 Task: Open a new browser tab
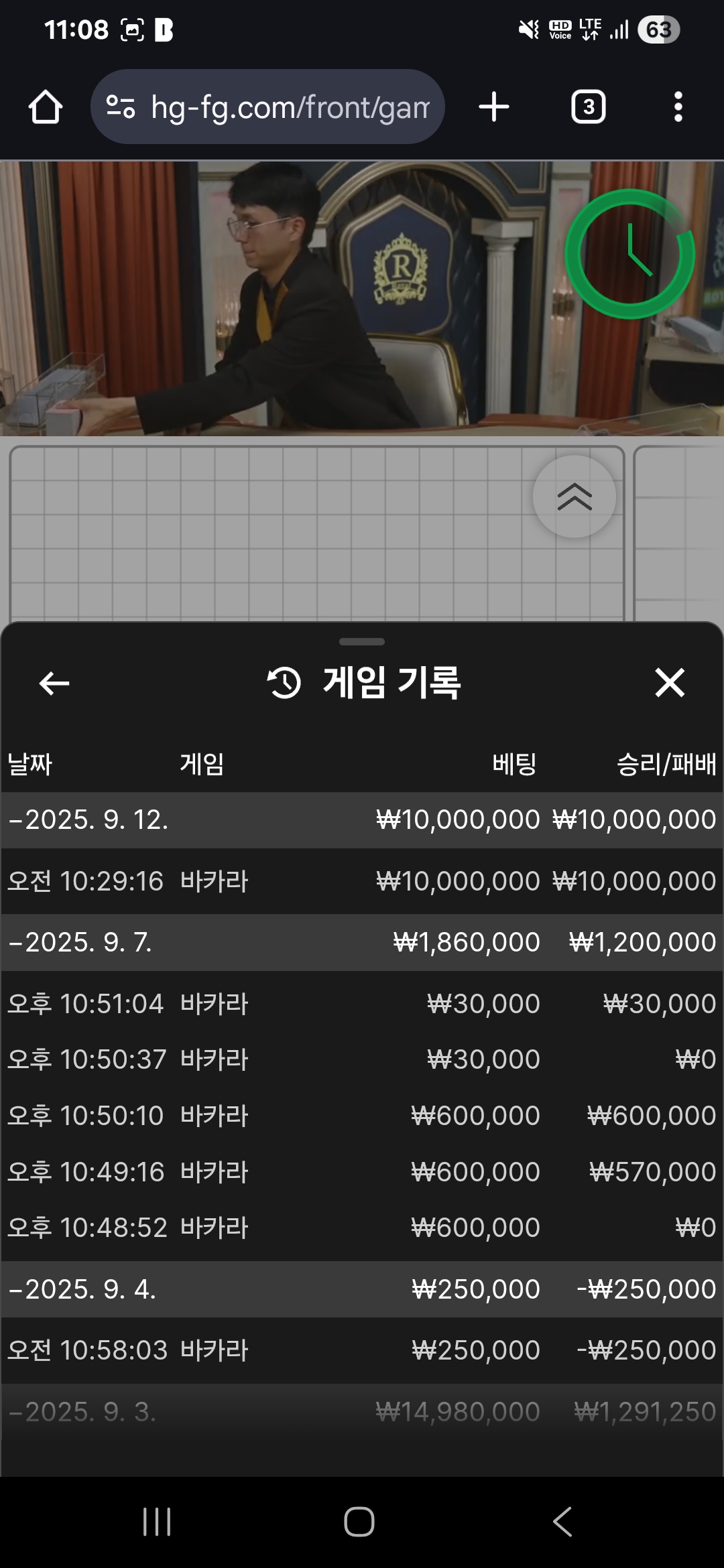point(494,107)
